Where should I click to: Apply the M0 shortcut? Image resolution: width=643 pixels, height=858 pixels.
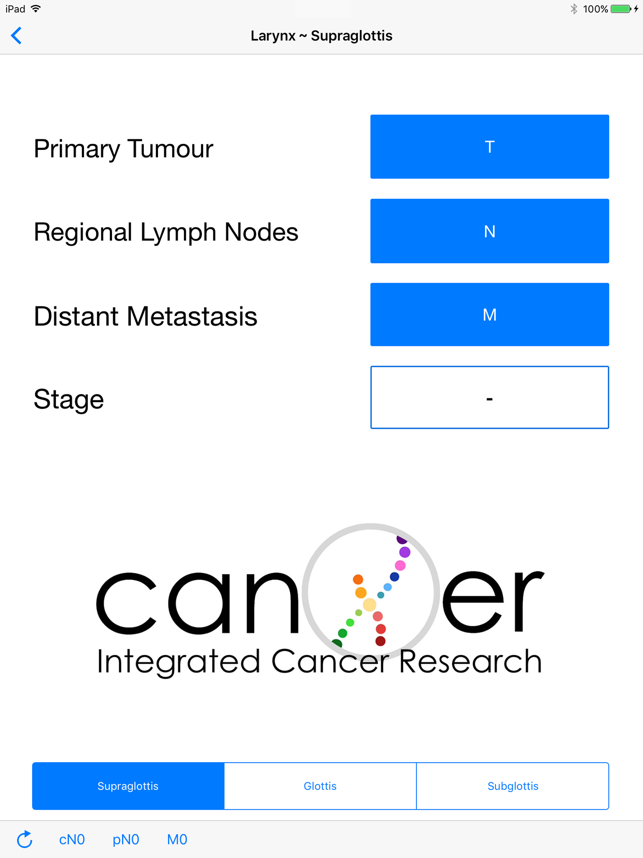(177, 840)
